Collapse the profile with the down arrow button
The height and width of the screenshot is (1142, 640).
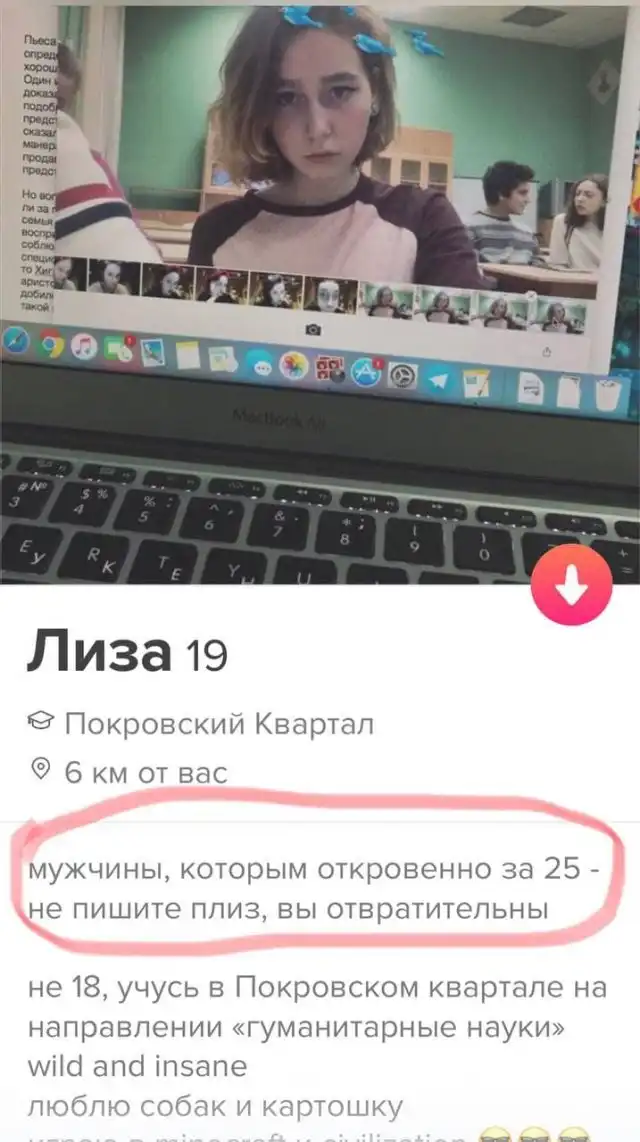click(x=570, y=590)
